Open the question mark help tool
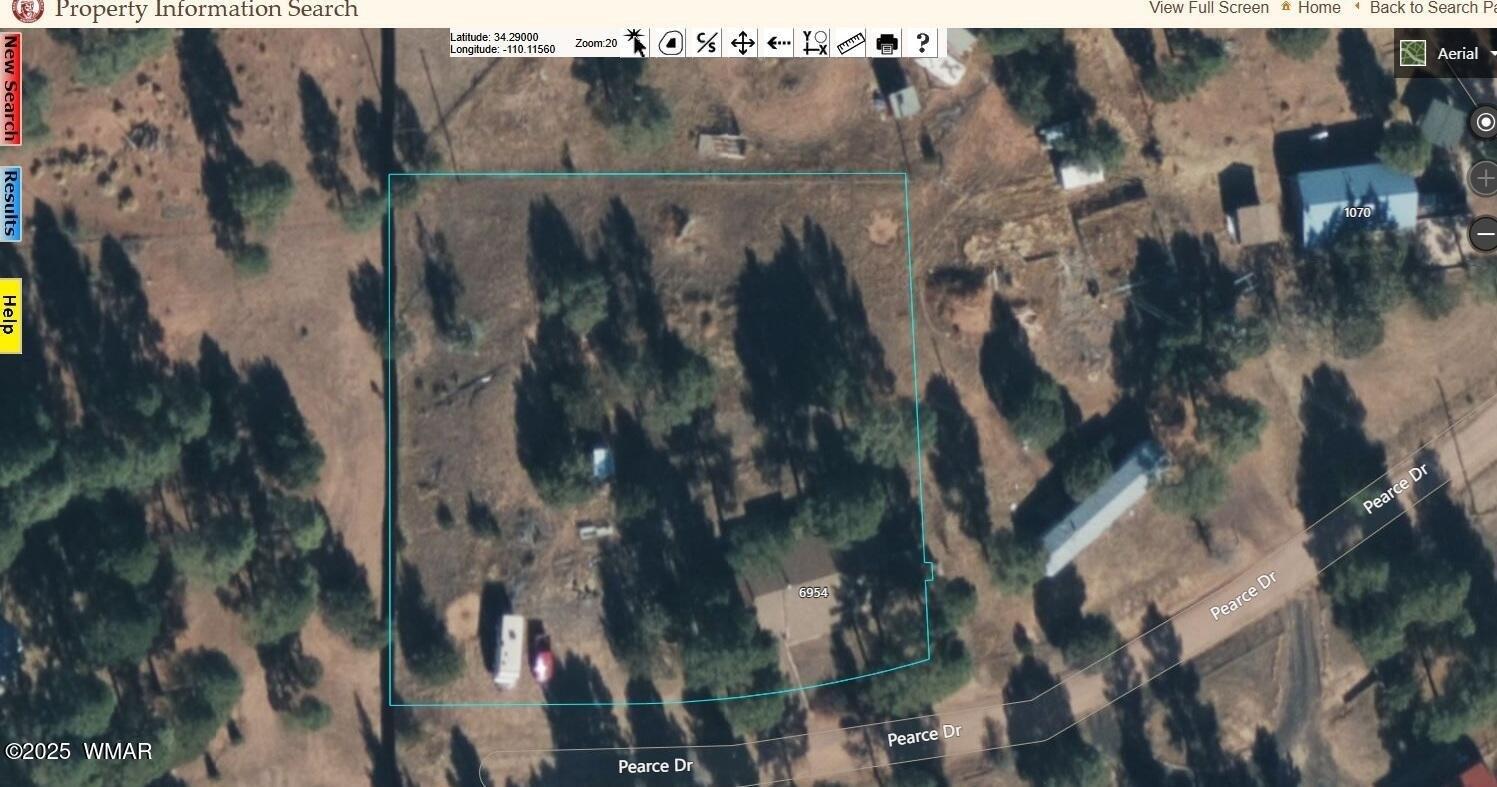 [922, 43]
